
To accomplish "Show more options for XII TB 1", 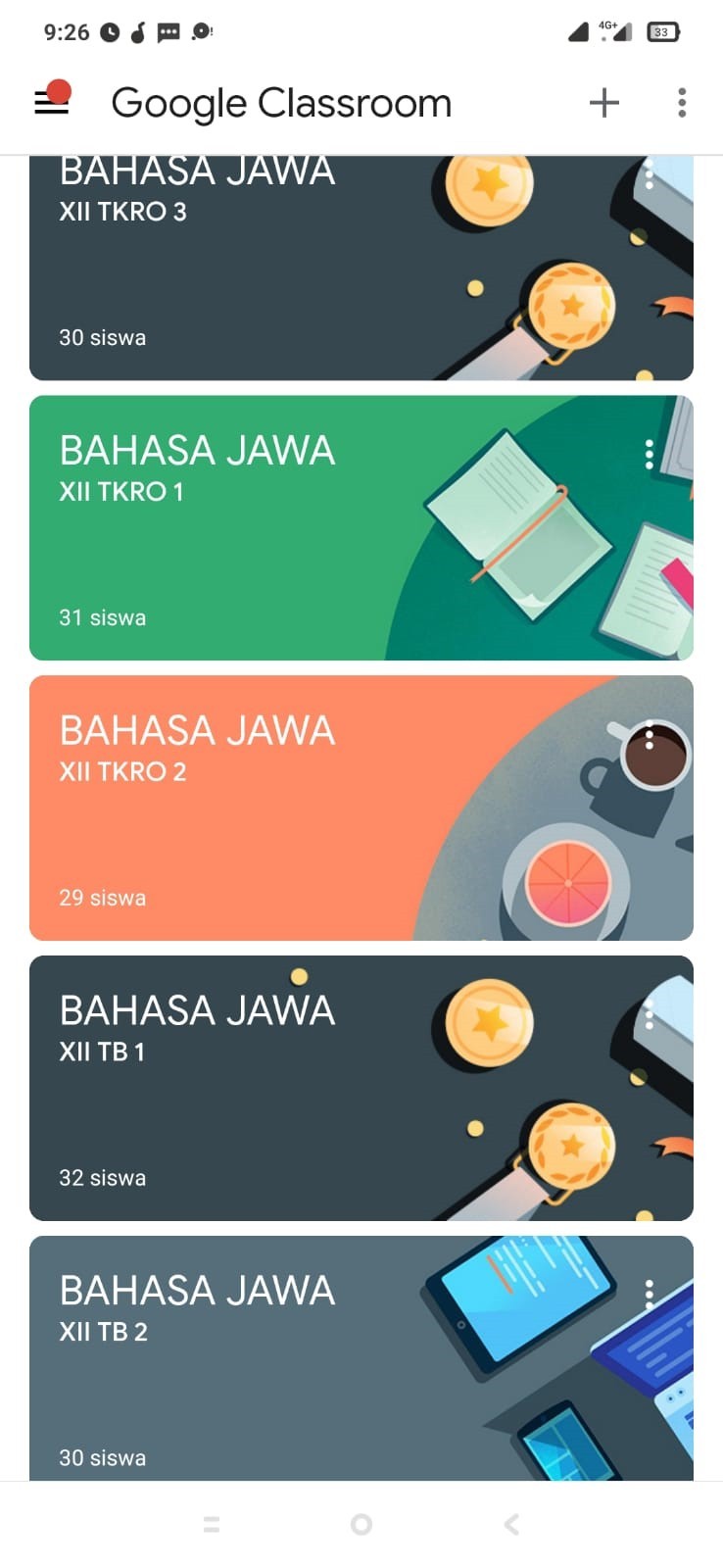I will coord(649,1014).
